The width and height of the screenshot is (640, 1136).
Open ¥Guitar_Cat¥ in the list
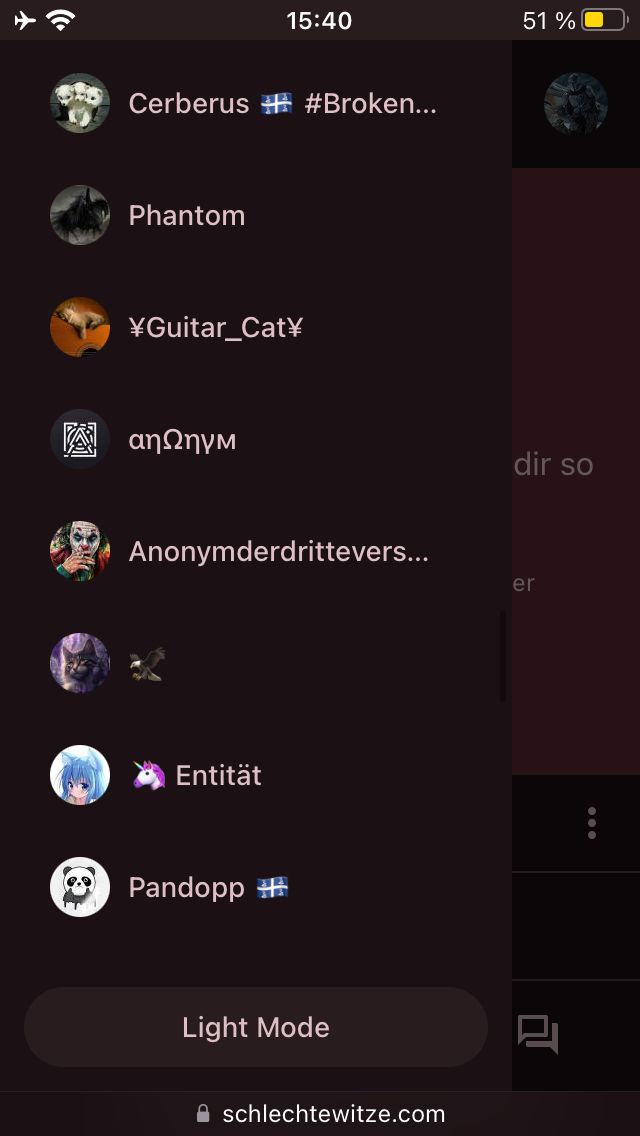point(215,327)
